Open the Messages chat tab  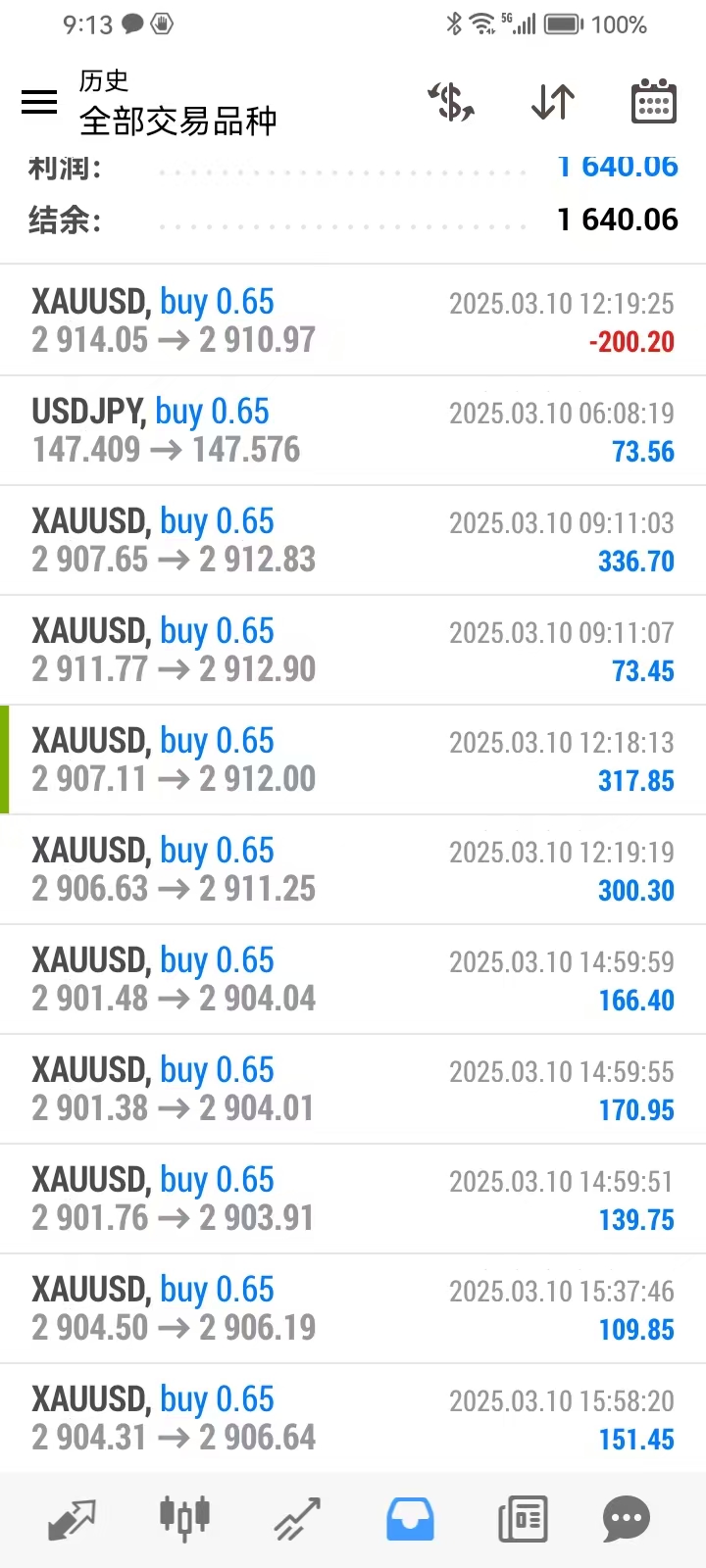[627, 1520]
